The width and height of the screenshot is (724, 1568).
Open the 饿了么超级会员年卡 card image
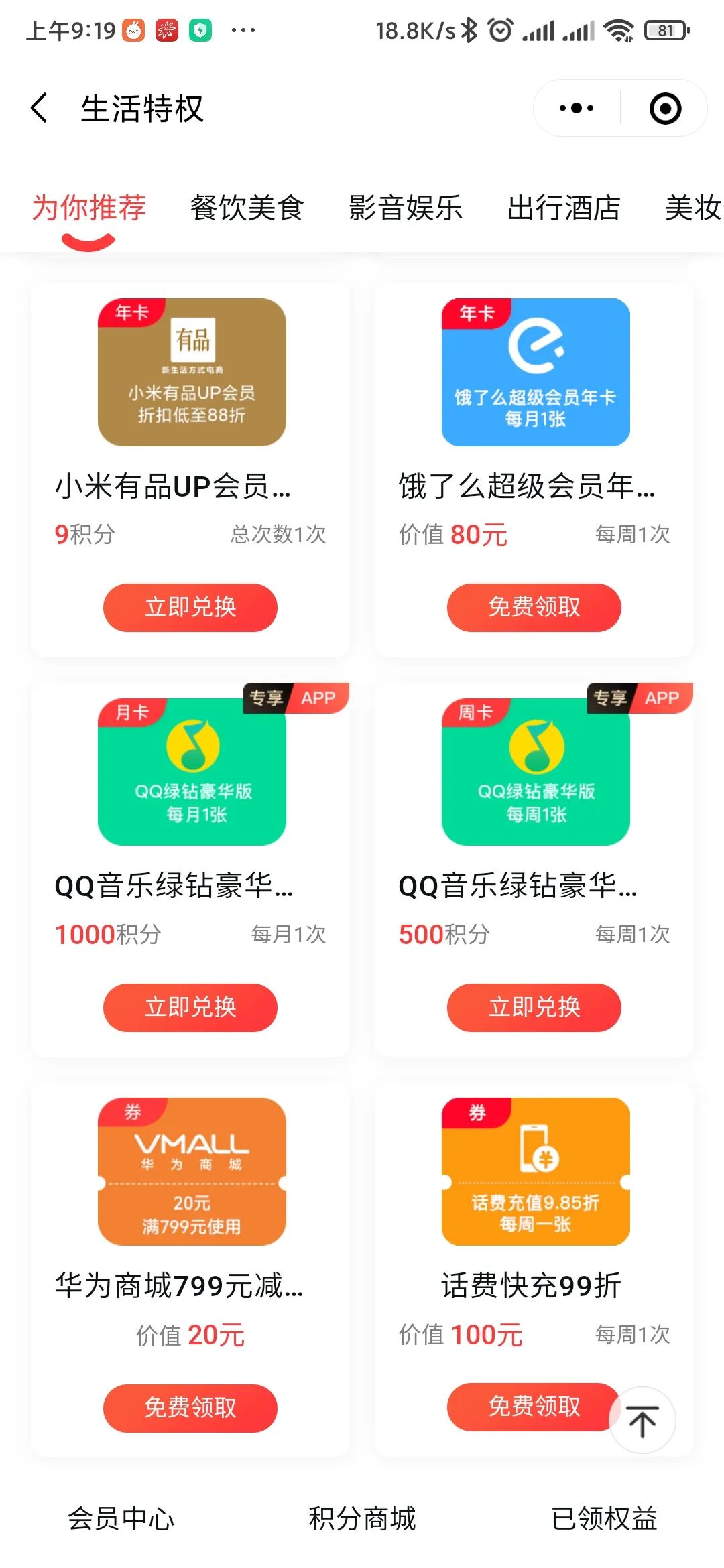pos(536,372)
